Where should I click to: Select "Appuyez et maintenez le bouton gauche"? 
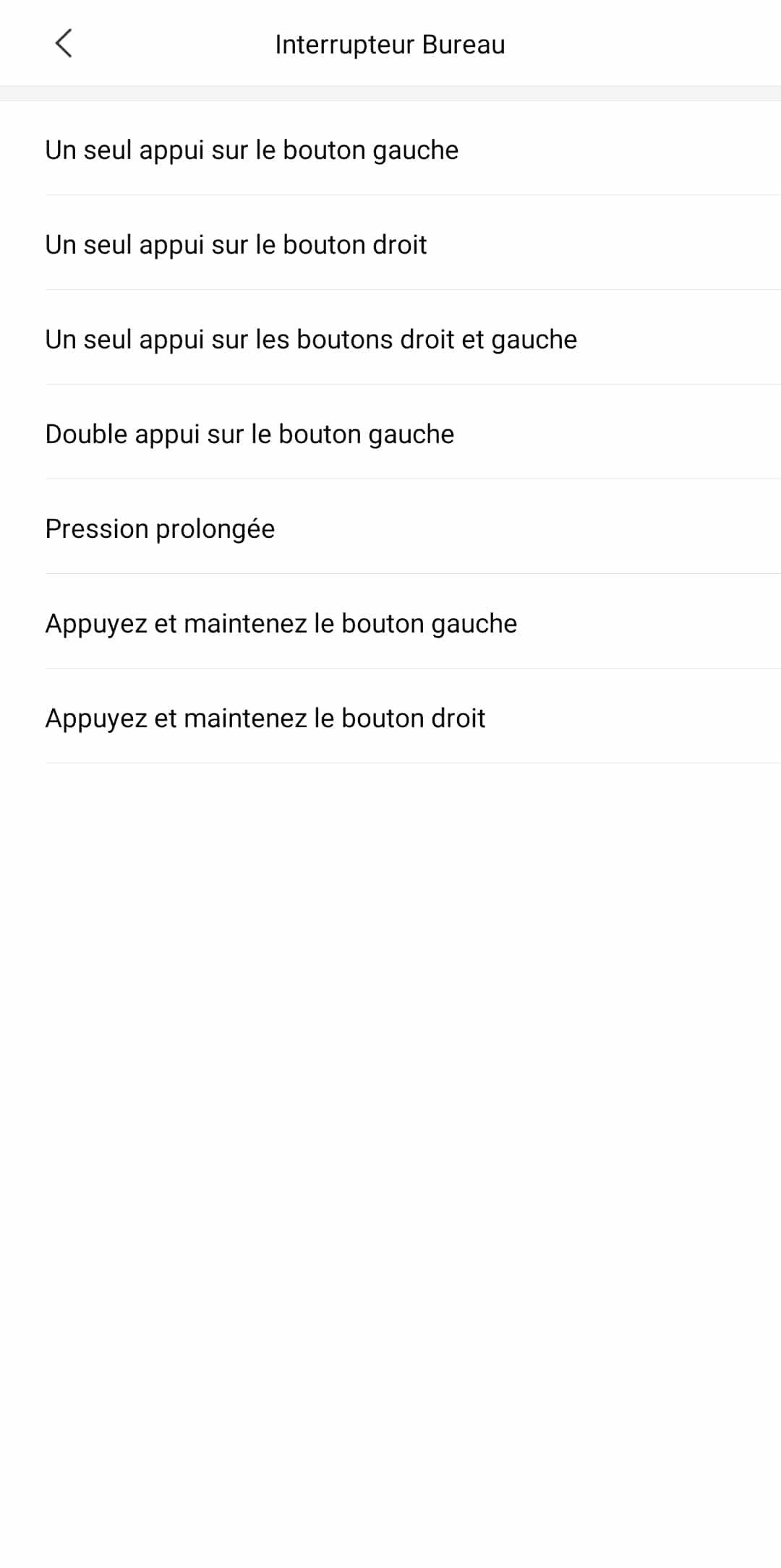click(x=390, y=622)
